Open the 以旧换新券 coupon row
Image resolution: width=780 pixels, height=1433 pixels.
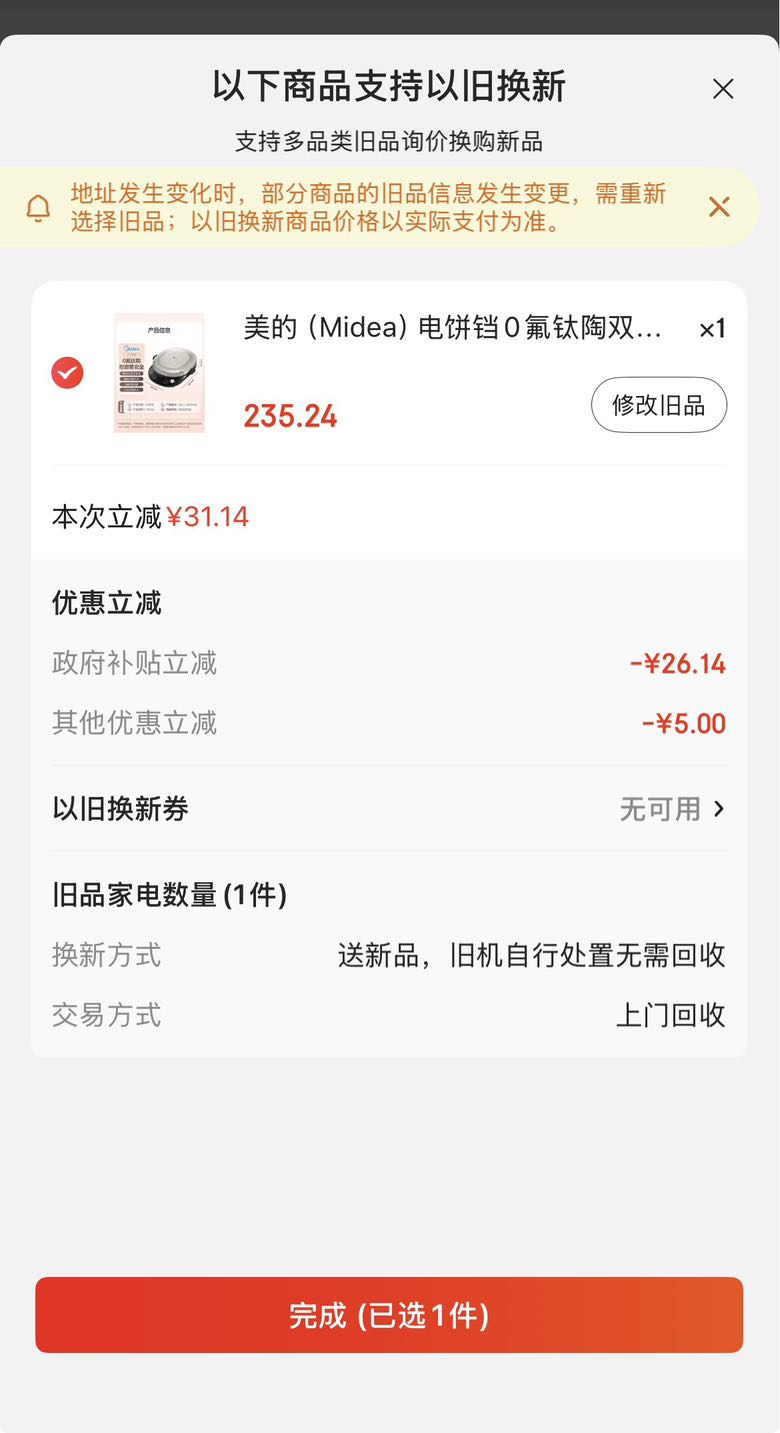(389, 808)
